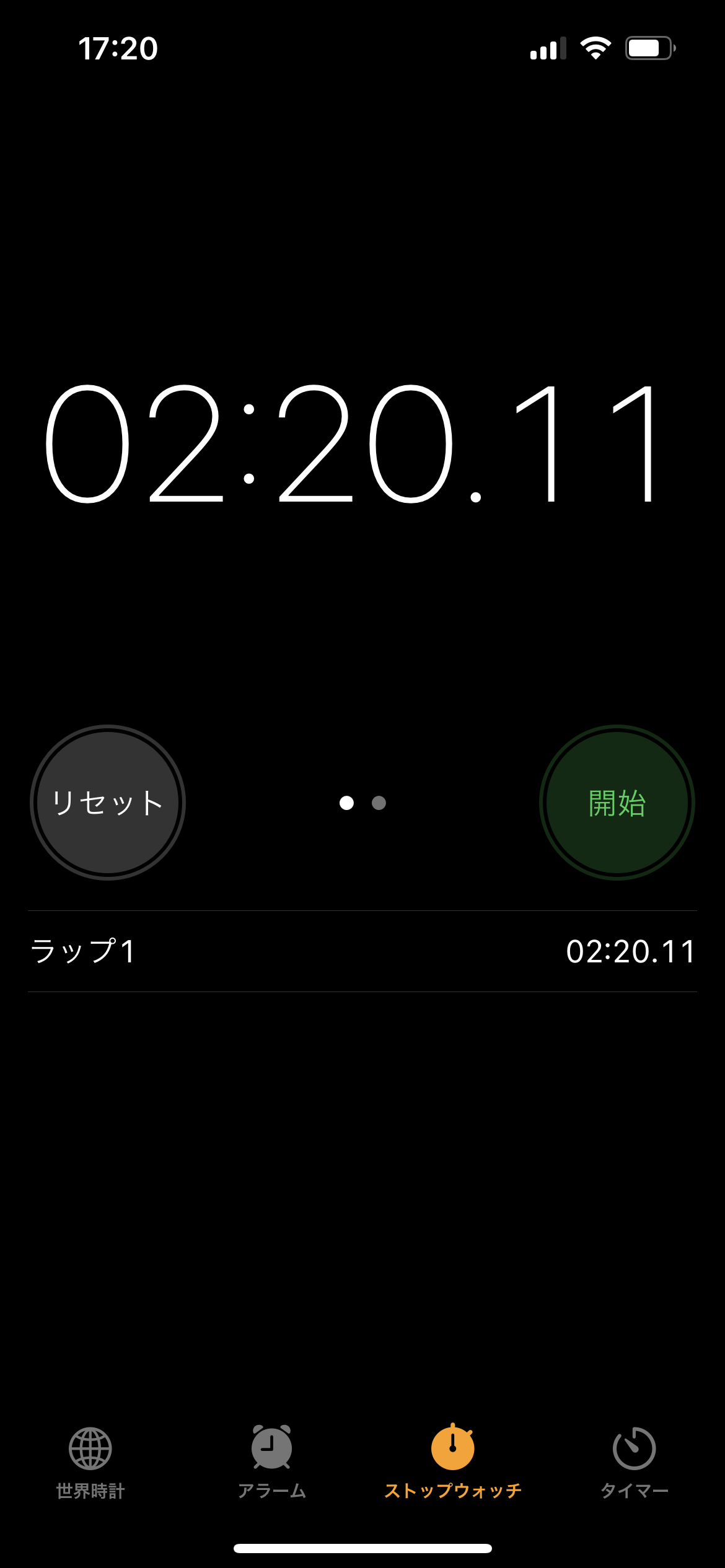
Task: Switch to the 世界時計 tab
Action: click(90, 1463)
